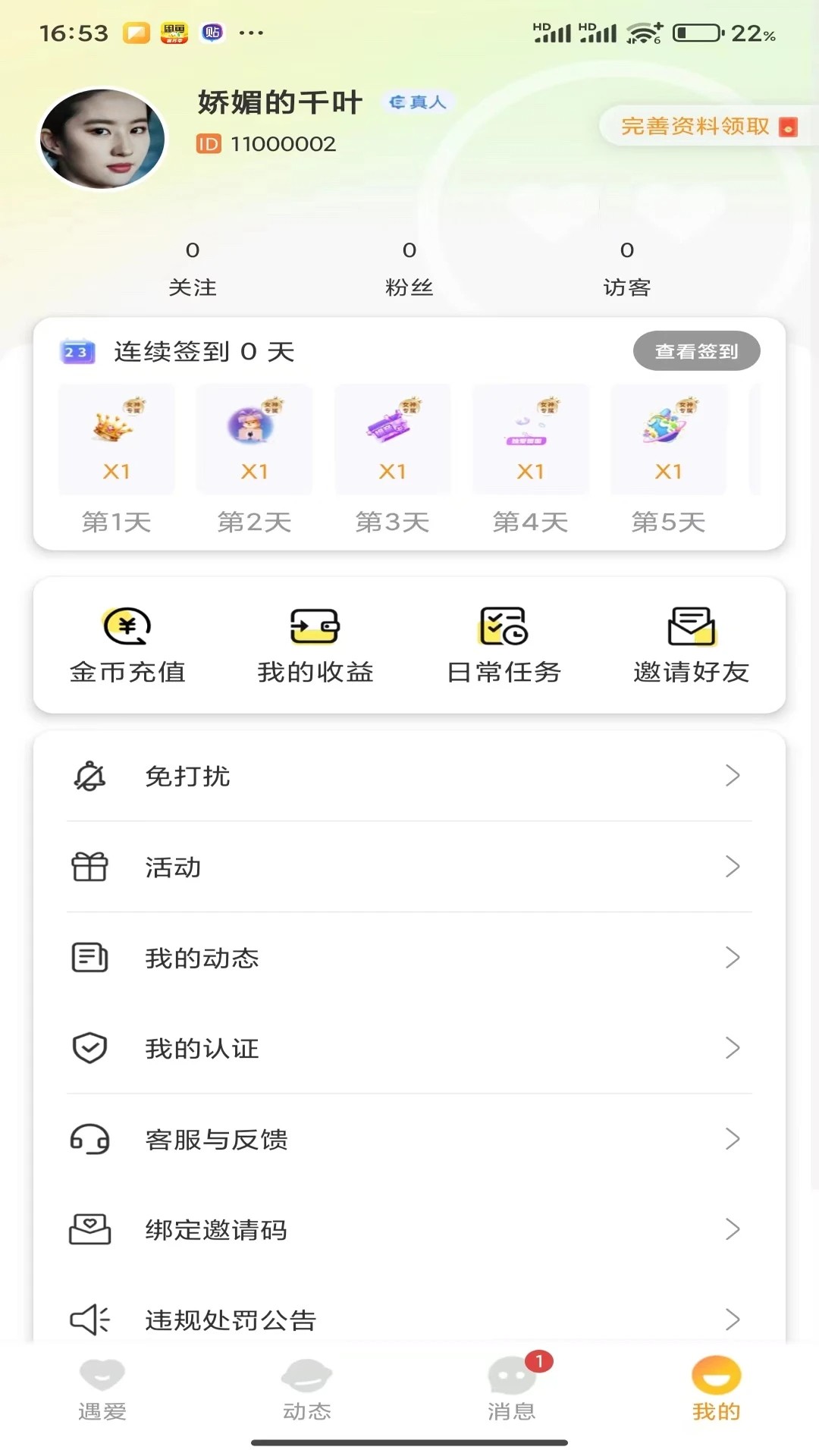The image size is (819, 1456).
Task: Expand the 我的认证 row chevron
Action: coord(733,1048)
